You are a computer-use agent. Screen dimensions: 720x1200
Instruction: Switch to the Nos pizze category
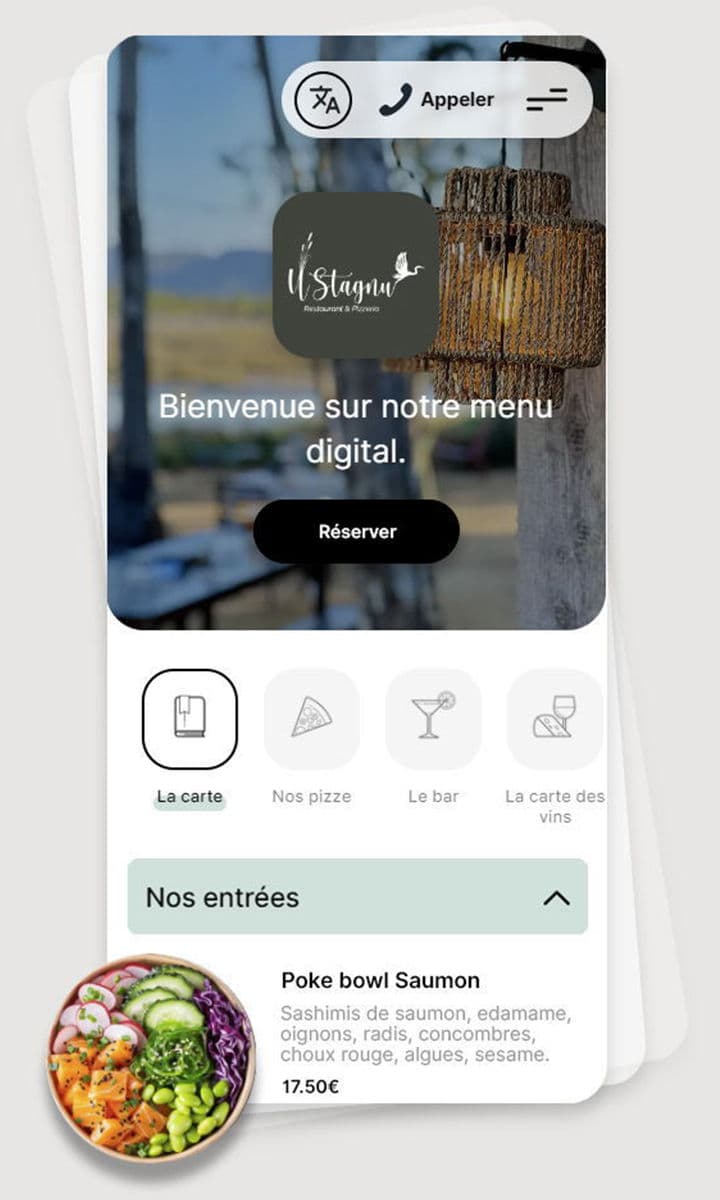coord(311,796)
